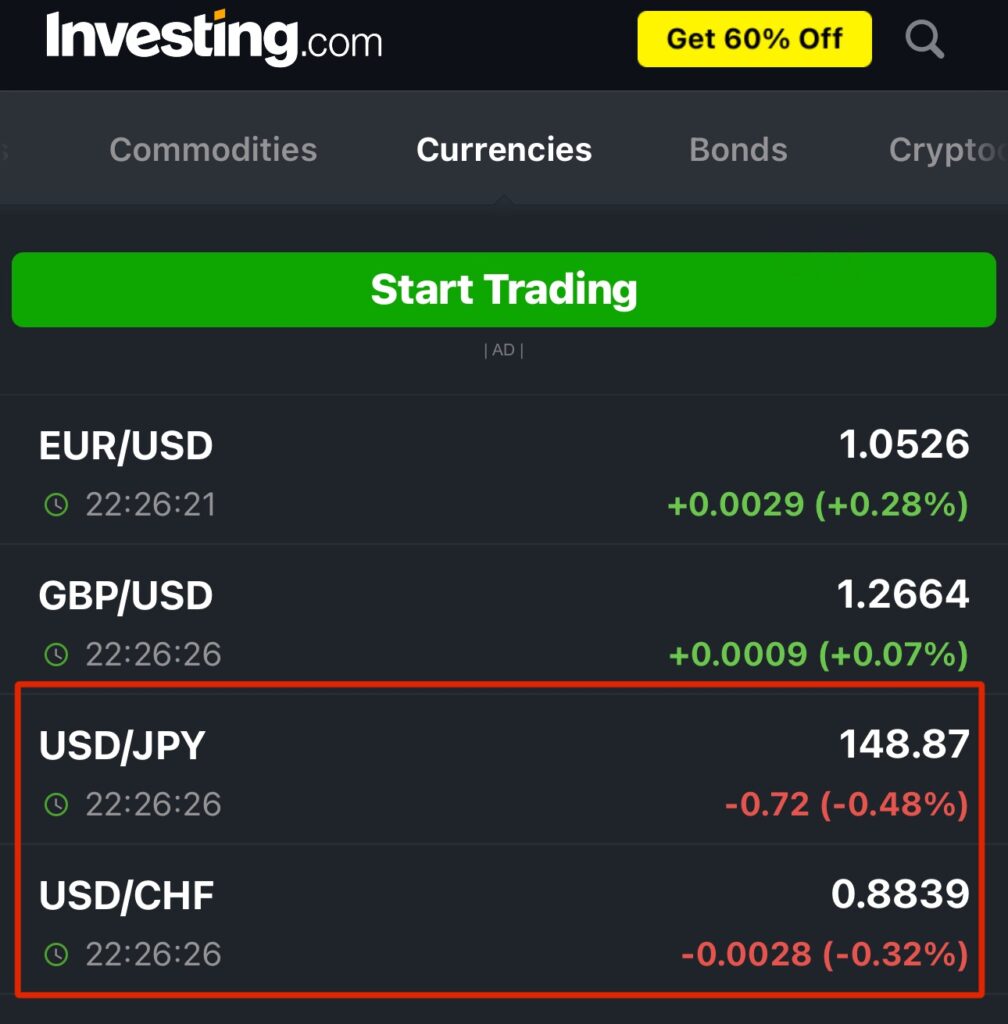Open the EUR/USD currency pair
The width and height of the screenshot is (1008, 1024).
pyautogui.click(x=126, y=446)
